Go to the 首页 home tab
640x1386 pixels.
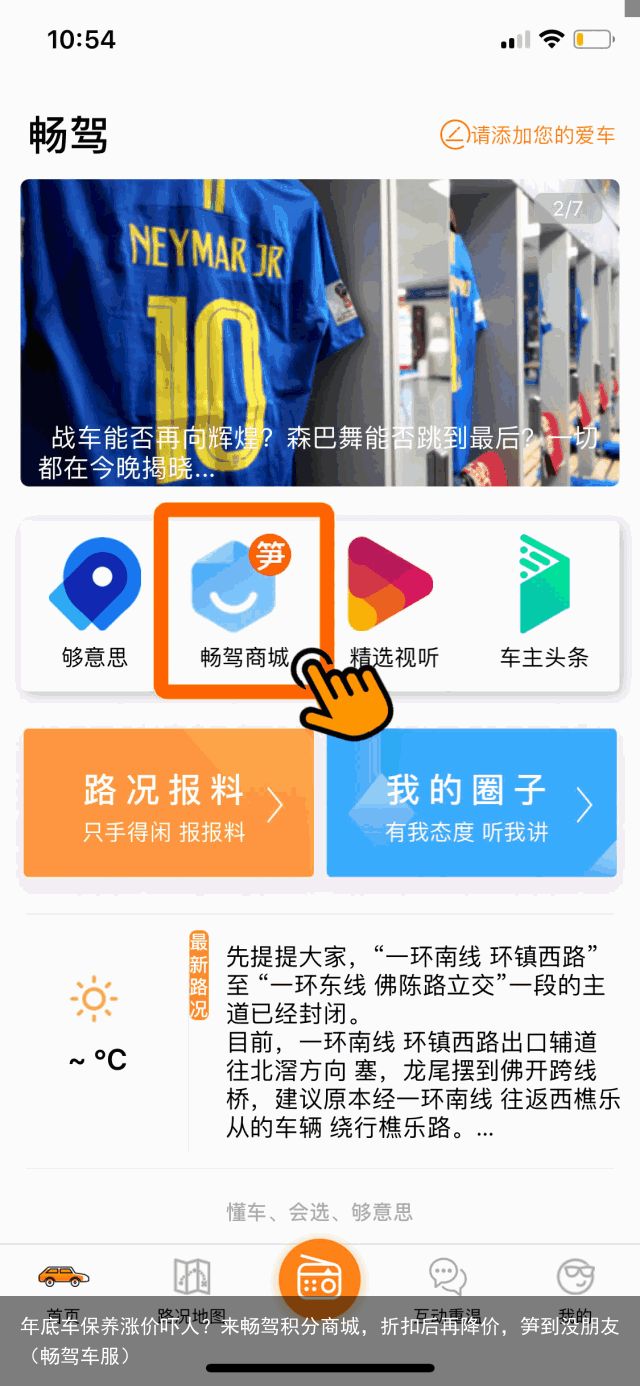point(63,1284)
